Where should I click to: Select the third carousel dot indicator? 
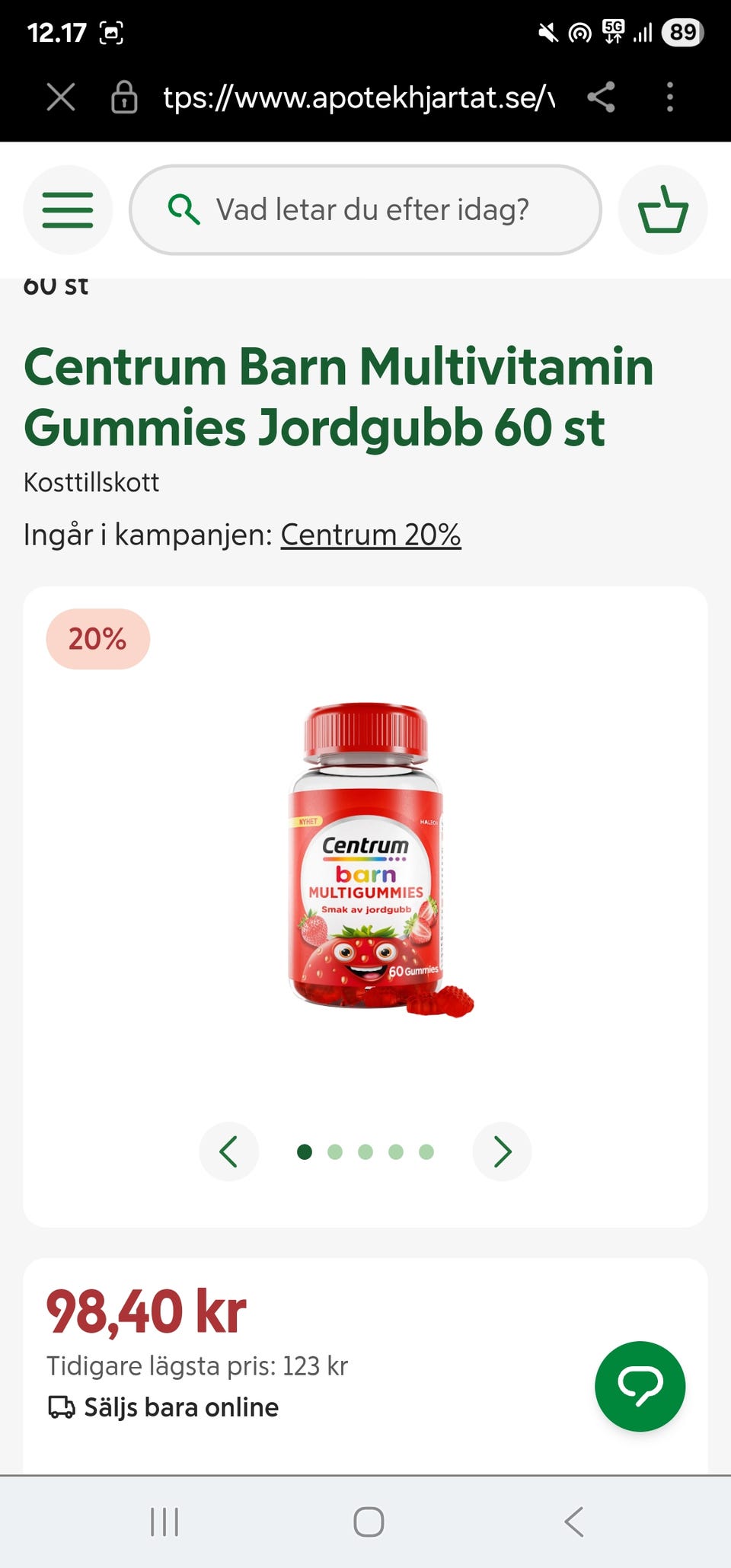[x=365, y=1152]
